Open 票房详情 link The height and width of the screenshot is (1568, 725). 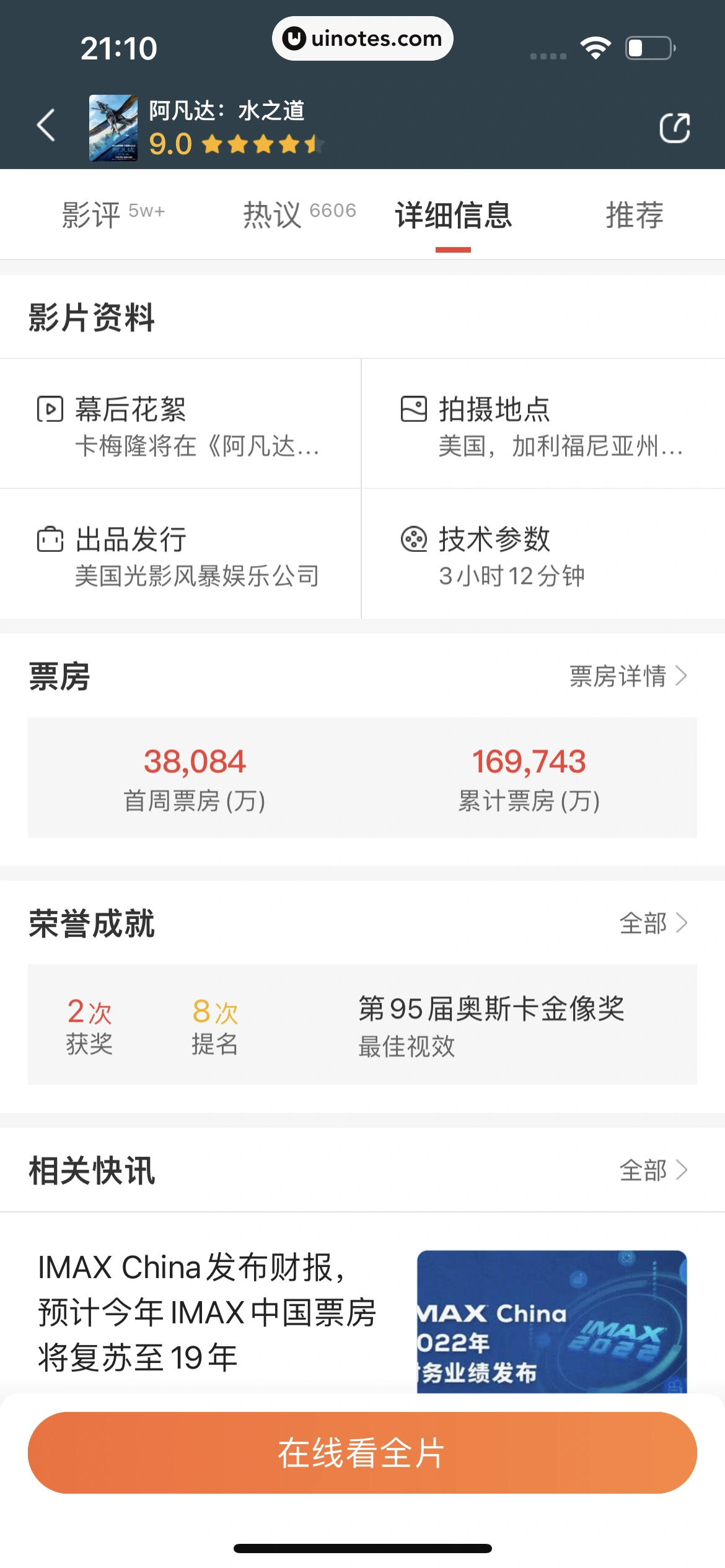pos(627,676)
